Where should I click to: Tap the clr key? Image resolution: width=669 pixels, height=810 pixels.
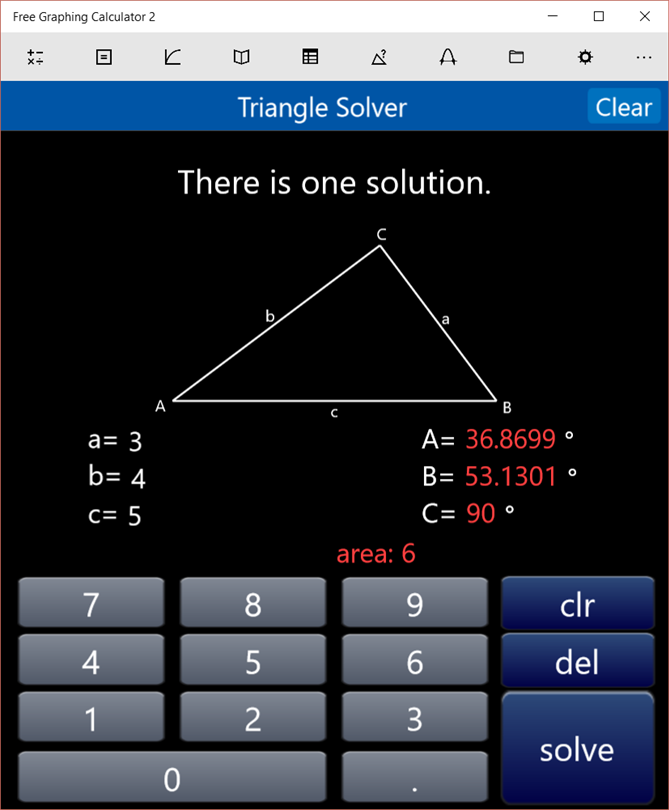[x=577, y=604]
